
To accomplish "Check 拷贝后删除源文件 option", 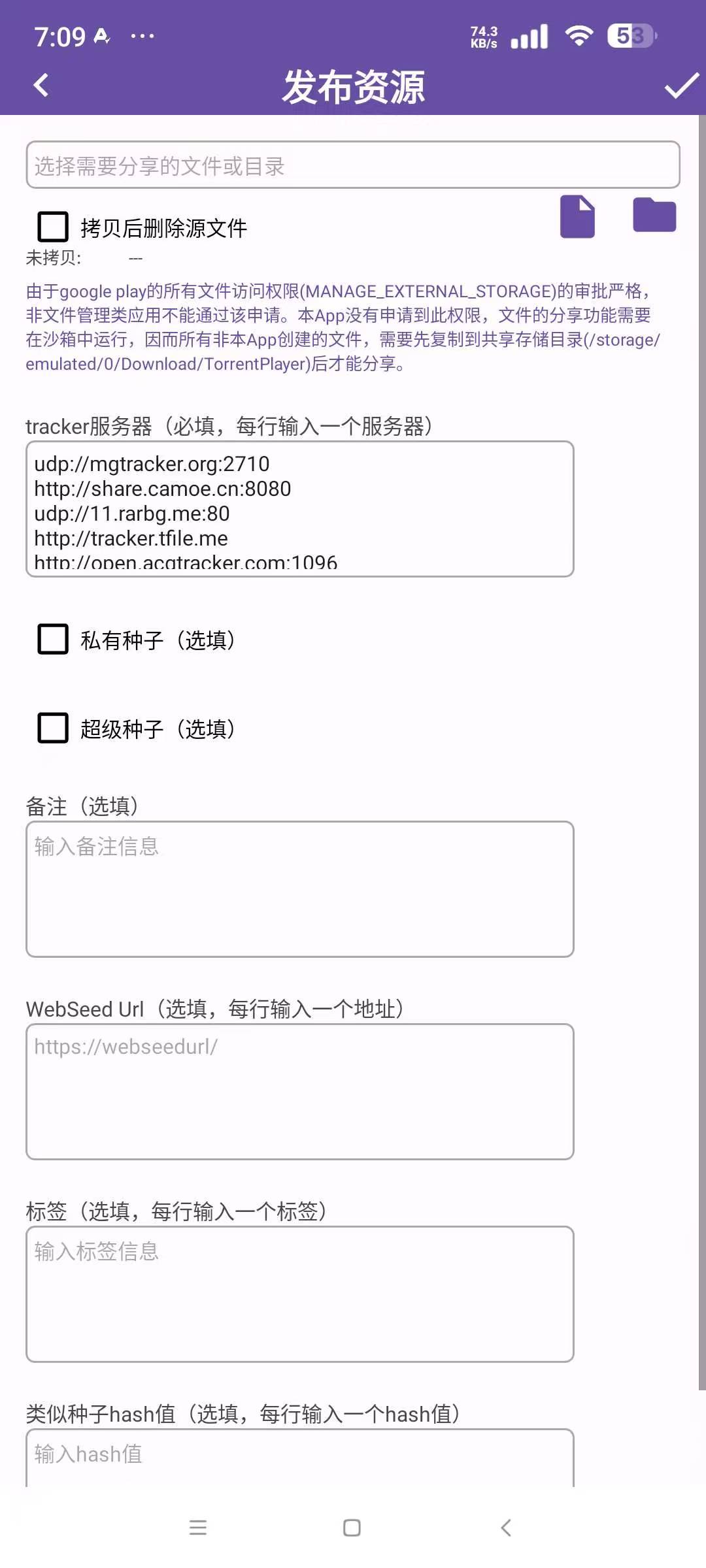I will click(53, 227).
